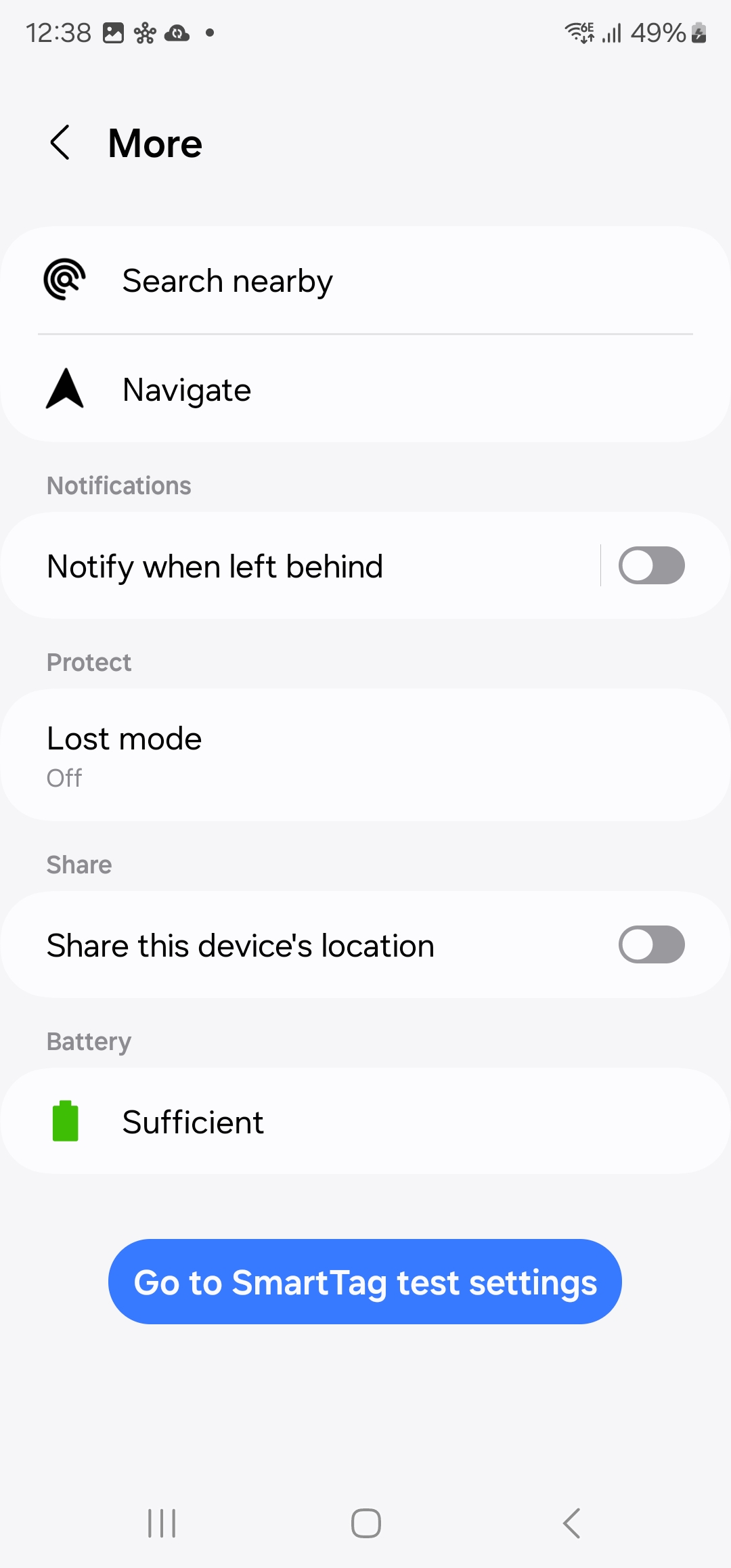Enable Notify when left behind switch
This screenshot has width=731, height=1568.
coord(651,565)
